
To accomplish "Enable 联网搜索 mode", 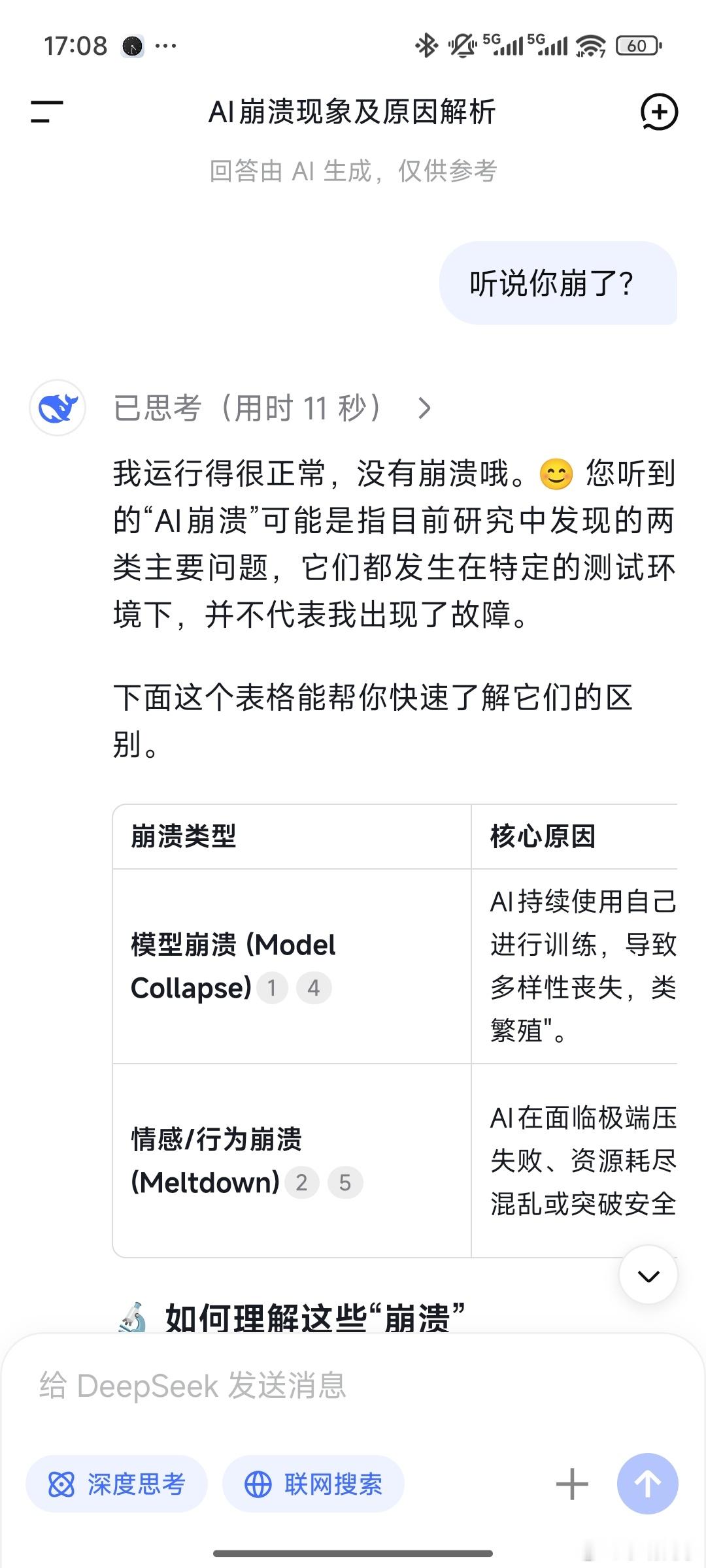I will click(312, 1482).
